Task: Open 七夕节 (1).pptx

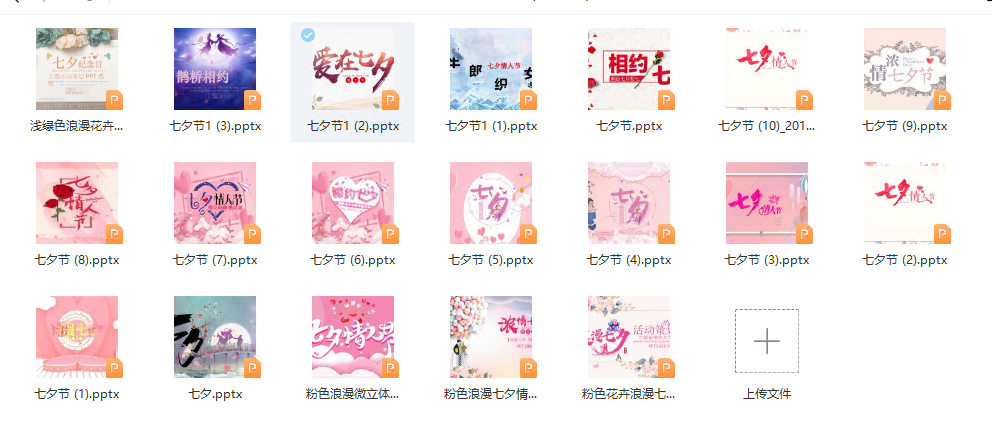Action: coord(77,337)
